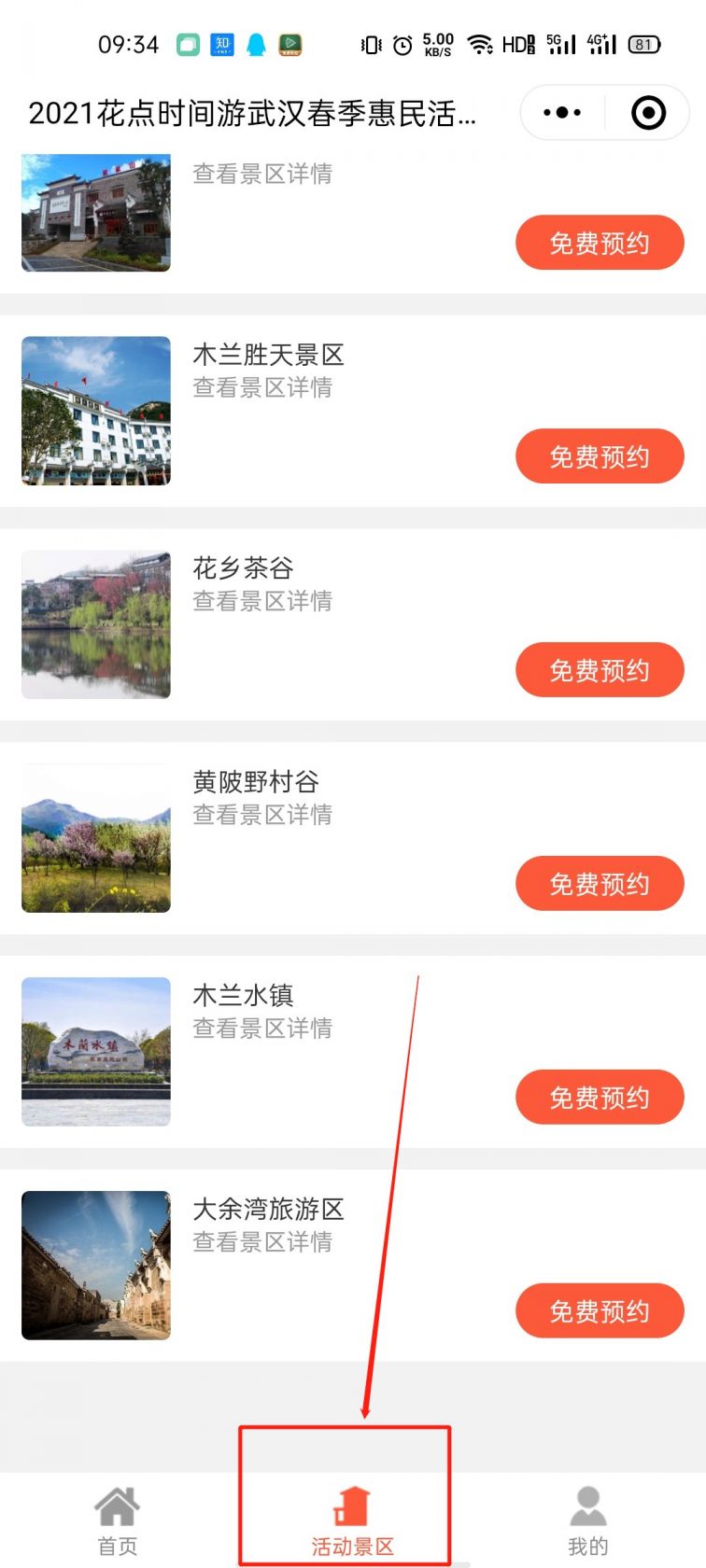Open the mini-program more options menu

click(x=560, y=112)
